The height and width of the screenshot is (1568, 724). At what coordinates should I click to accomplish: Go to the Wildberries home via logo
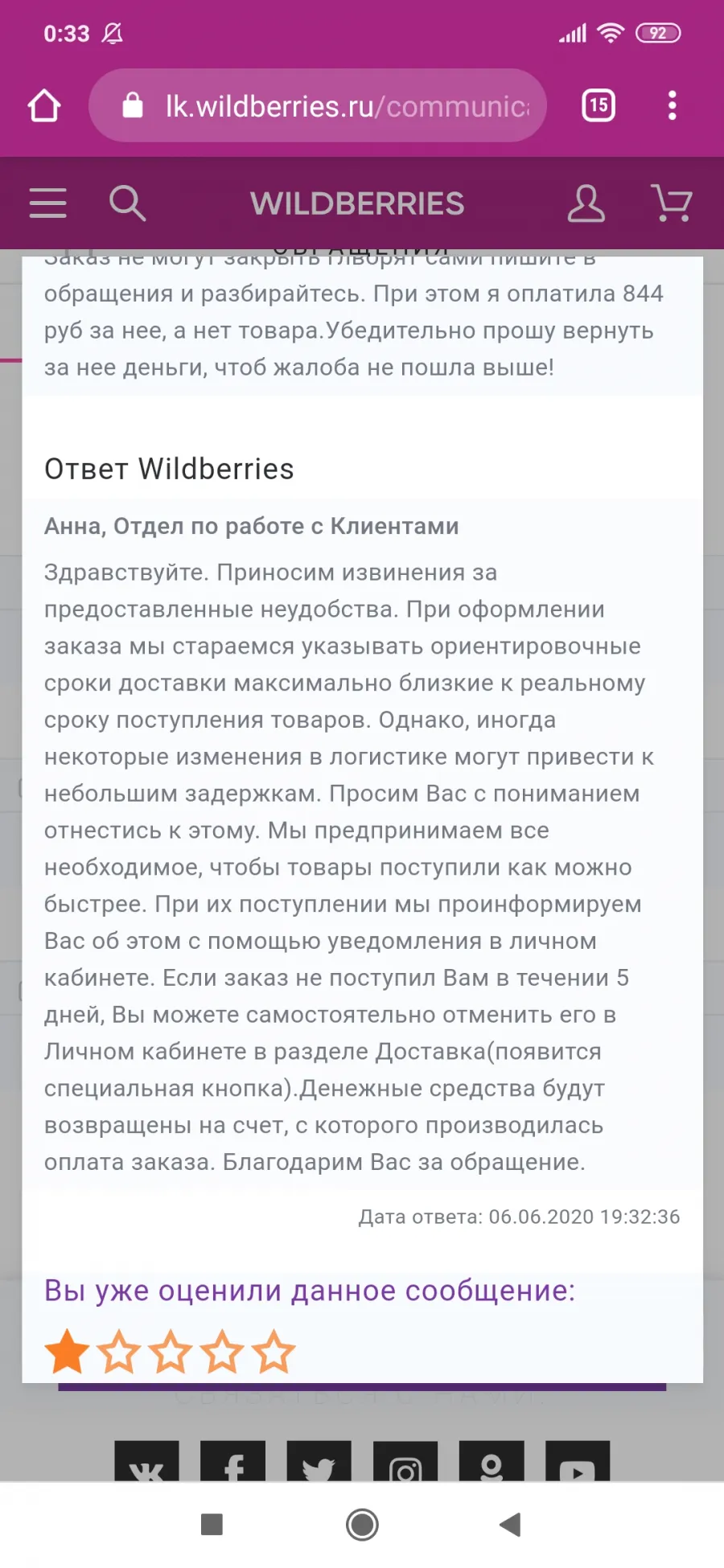coord(357,203)
